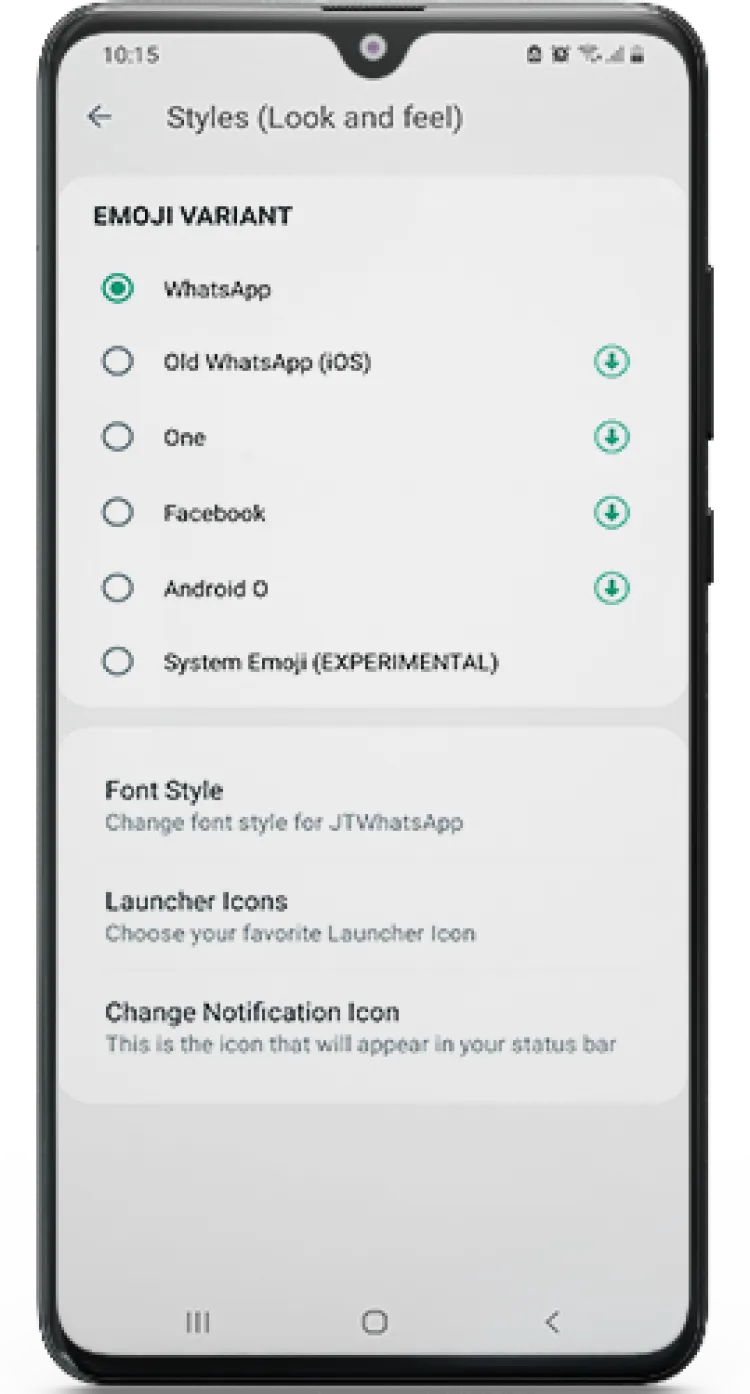750x1394 pixels.
Task: Download the Old WhatsApp (iOS) emoji pack
Action: click(x=612, y=361)
